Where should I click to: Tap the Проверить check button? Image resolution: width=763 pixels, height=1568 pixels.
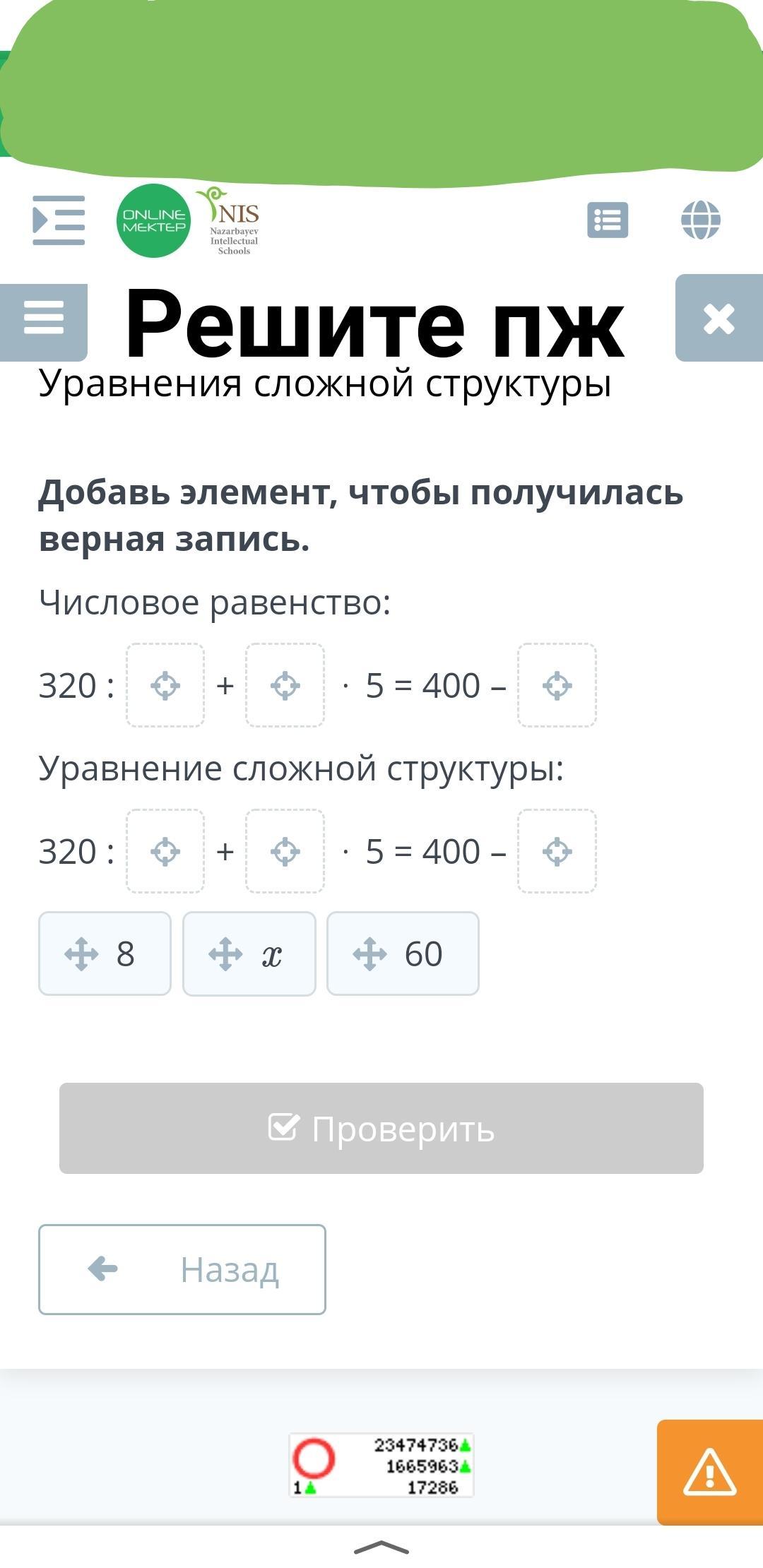[x=381, y=1128]
